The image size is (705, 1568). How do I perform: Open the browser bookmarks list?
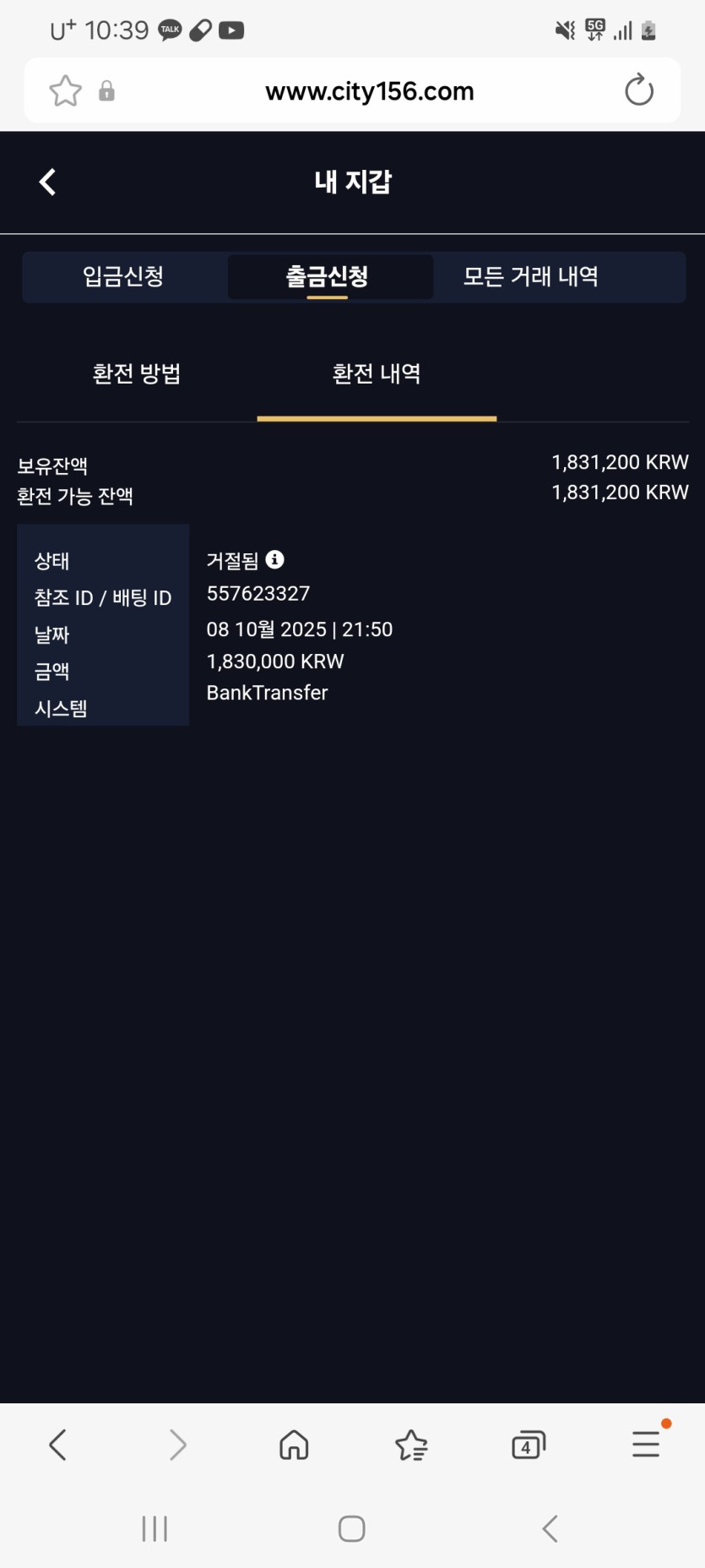point(411,1445)
